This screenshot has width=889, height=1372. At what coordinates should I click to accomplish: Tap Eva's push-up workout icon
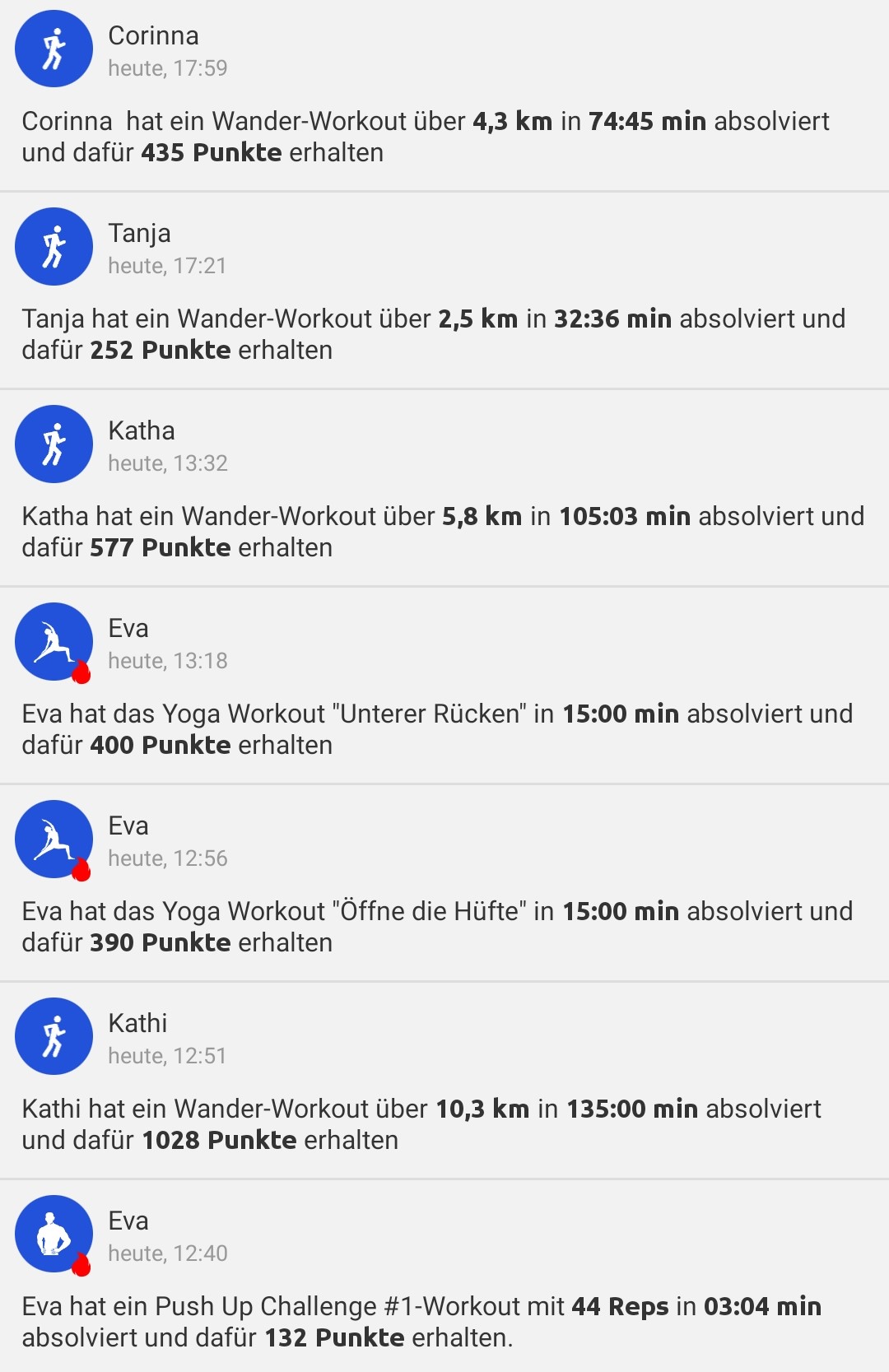point(54,1235)
